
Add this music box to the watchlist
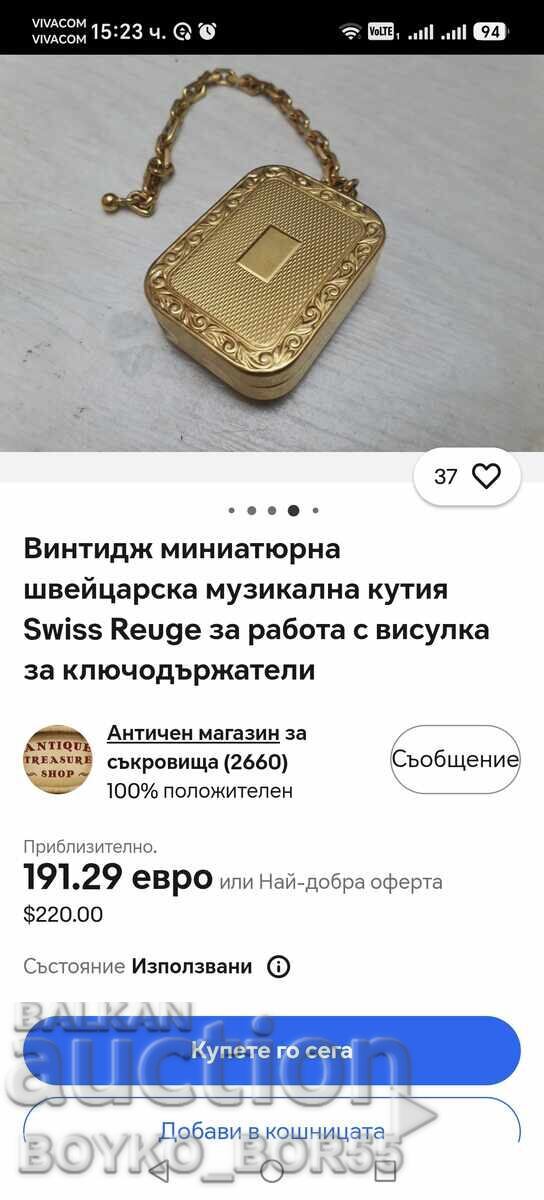467,477
